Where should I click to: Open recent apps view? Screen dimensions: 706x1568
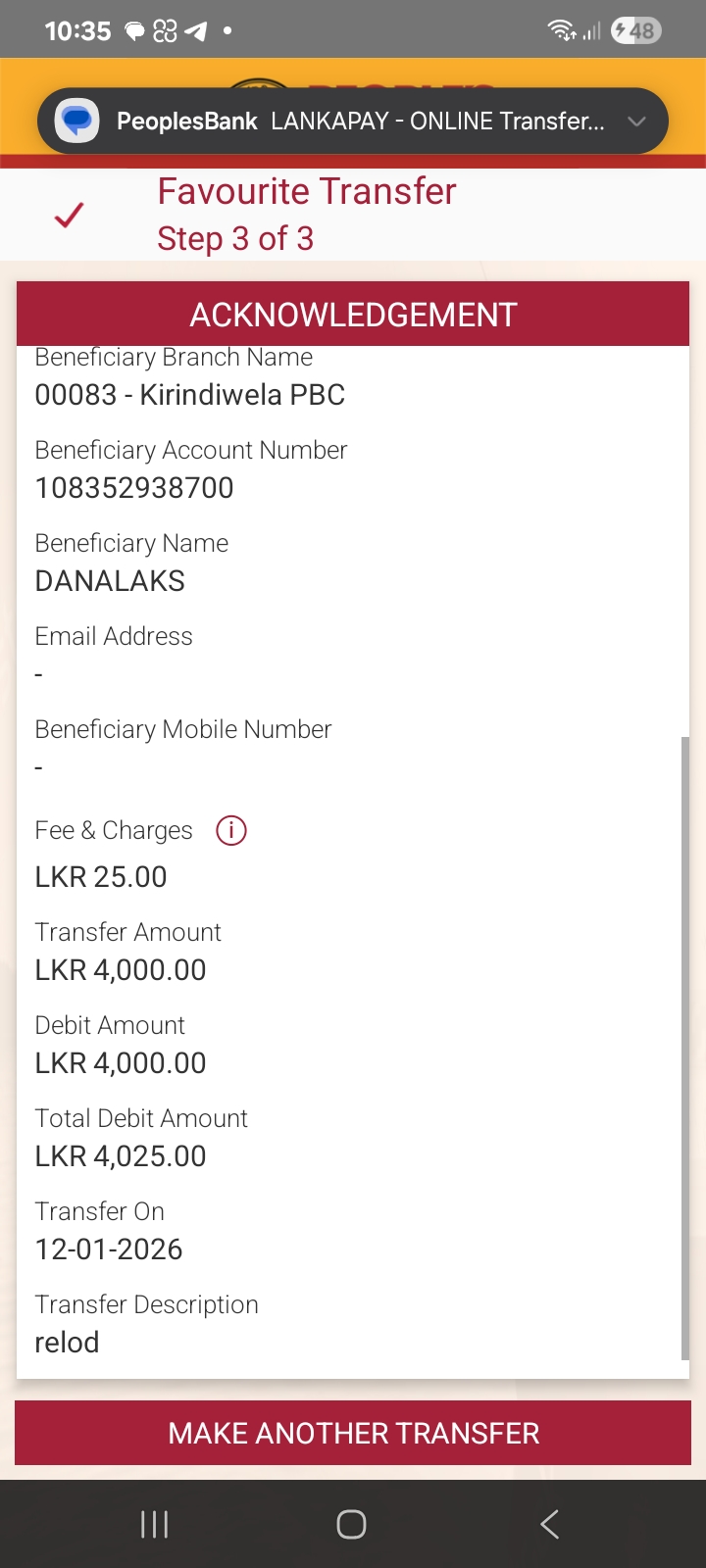click(x=155, y=1524)
